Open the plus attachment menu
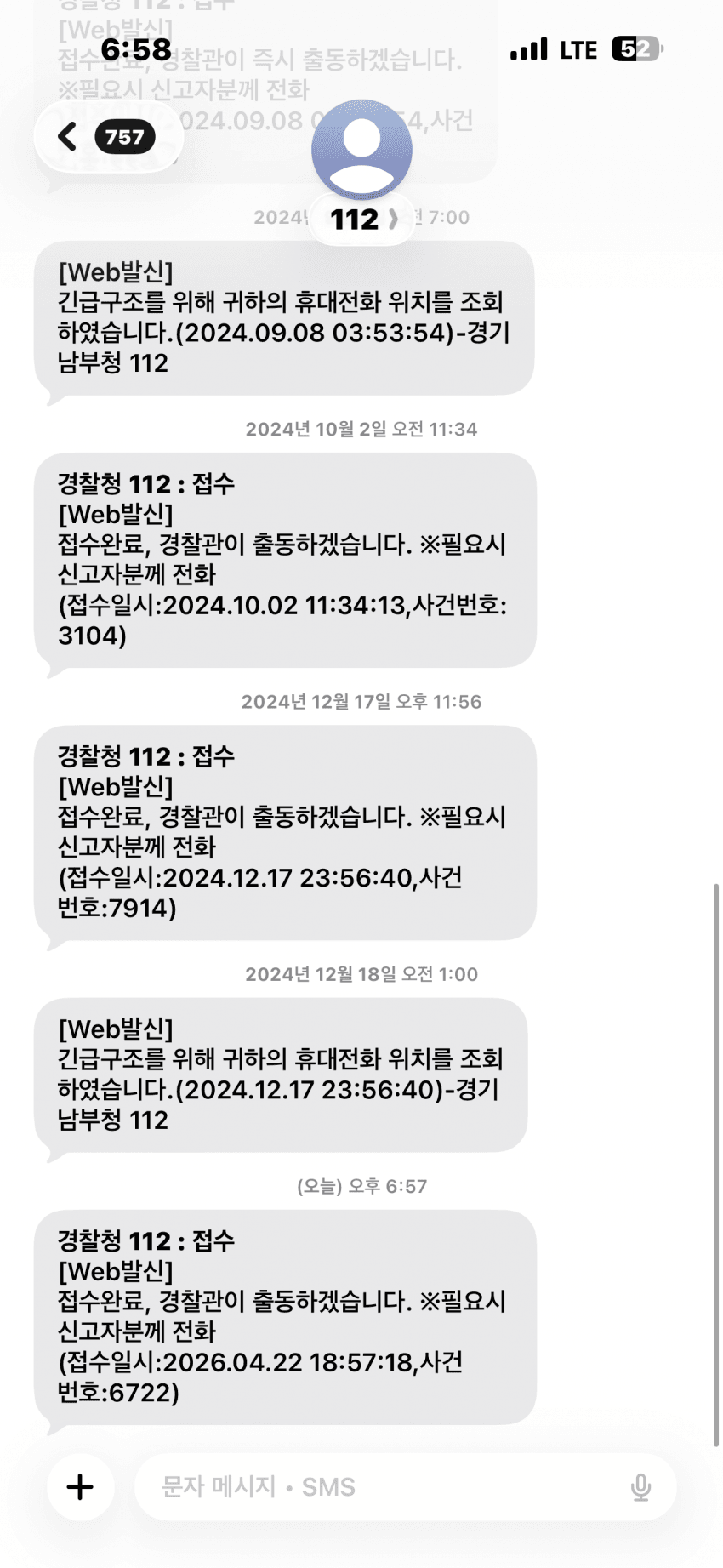The image size is (723, 1568). (80, 1486)
